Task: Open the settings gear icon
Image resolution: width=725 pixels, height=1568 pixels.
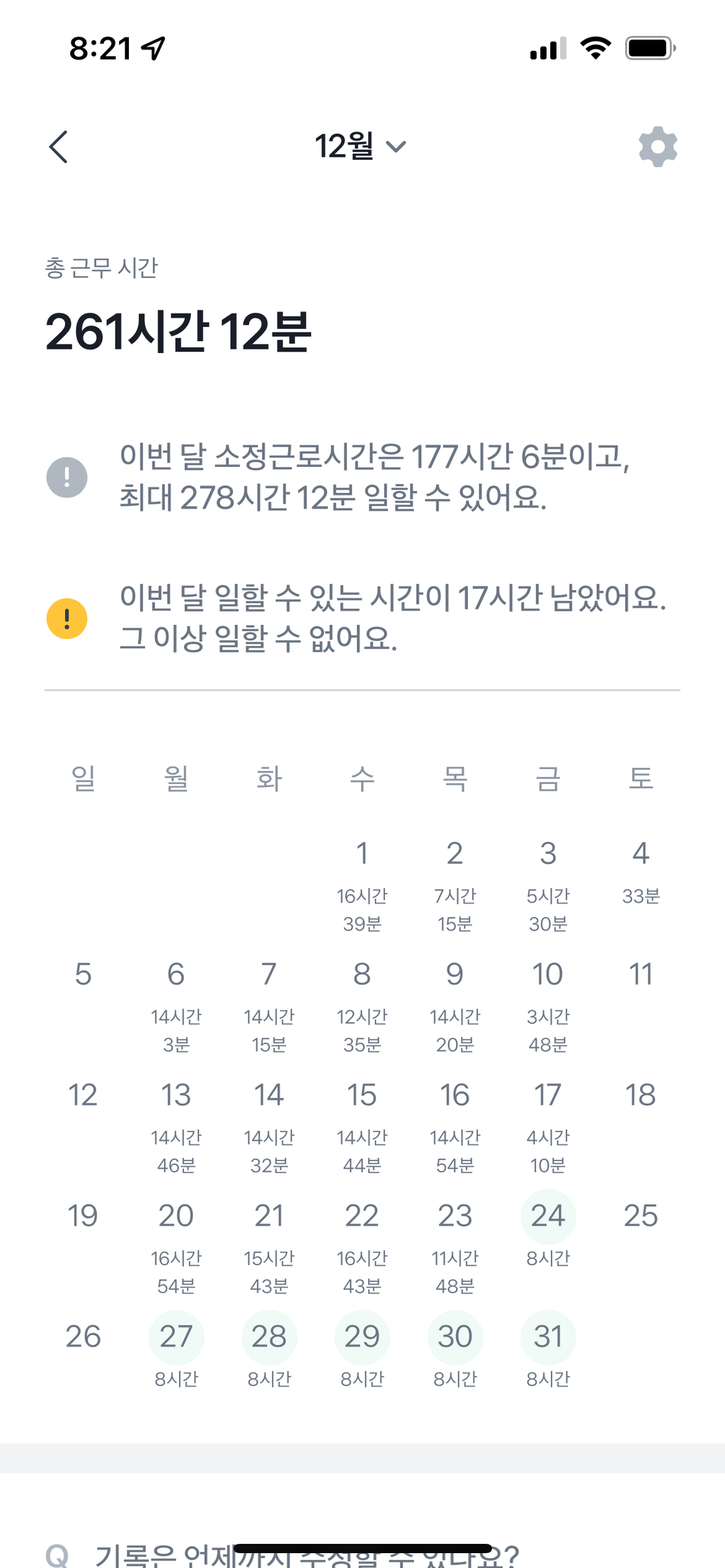Action: pyautogui.click(x=658, y=146)
